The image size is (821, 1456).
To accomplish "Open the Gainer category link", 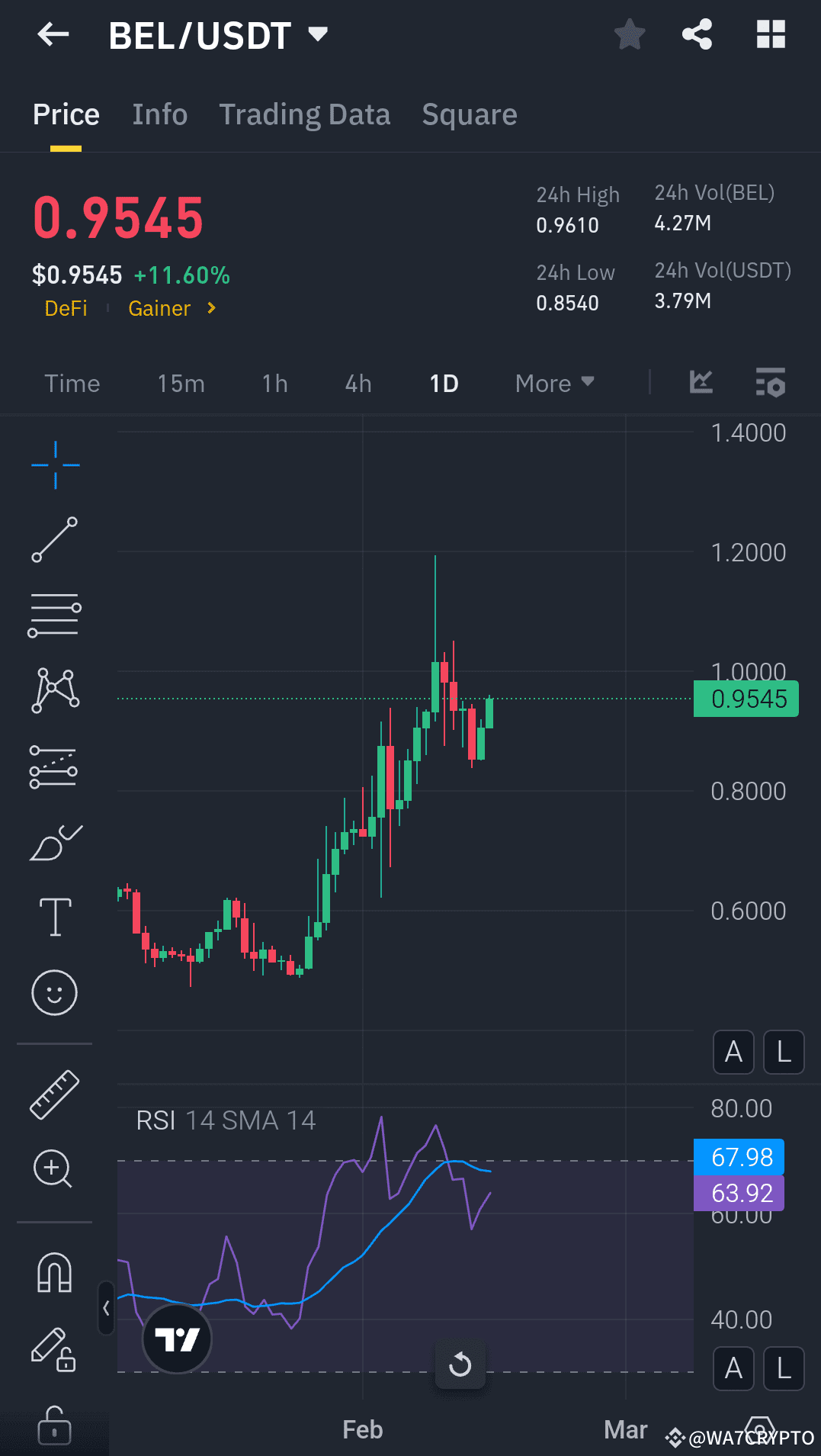I will tap(159, 308).
